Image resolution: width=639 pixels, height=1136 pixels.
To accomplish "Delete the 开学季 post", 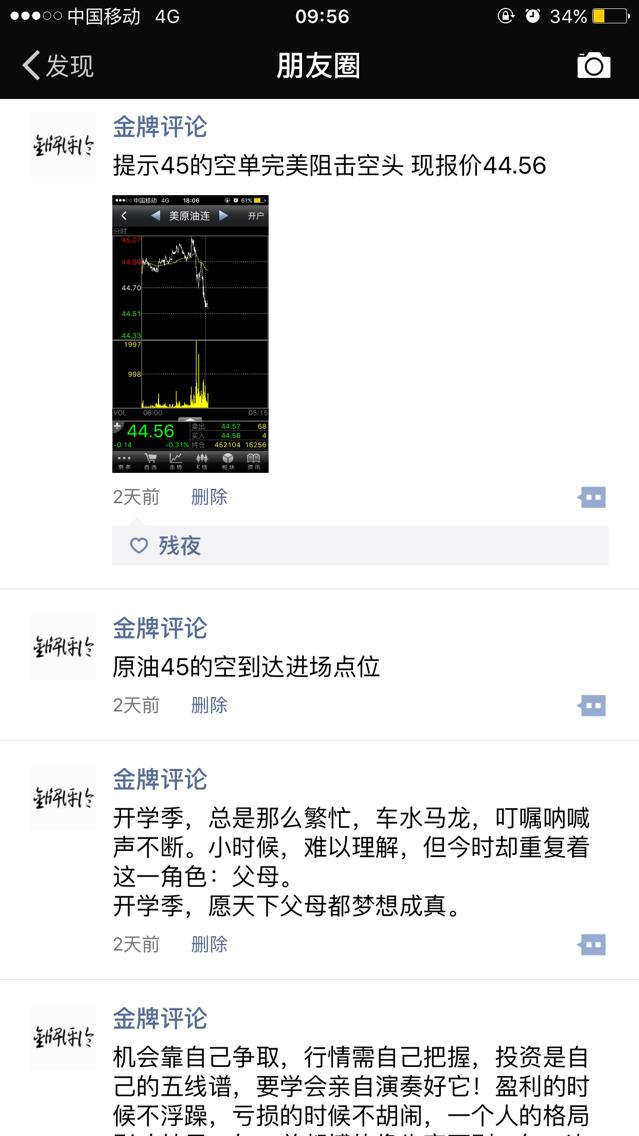I will click(209, 944).
